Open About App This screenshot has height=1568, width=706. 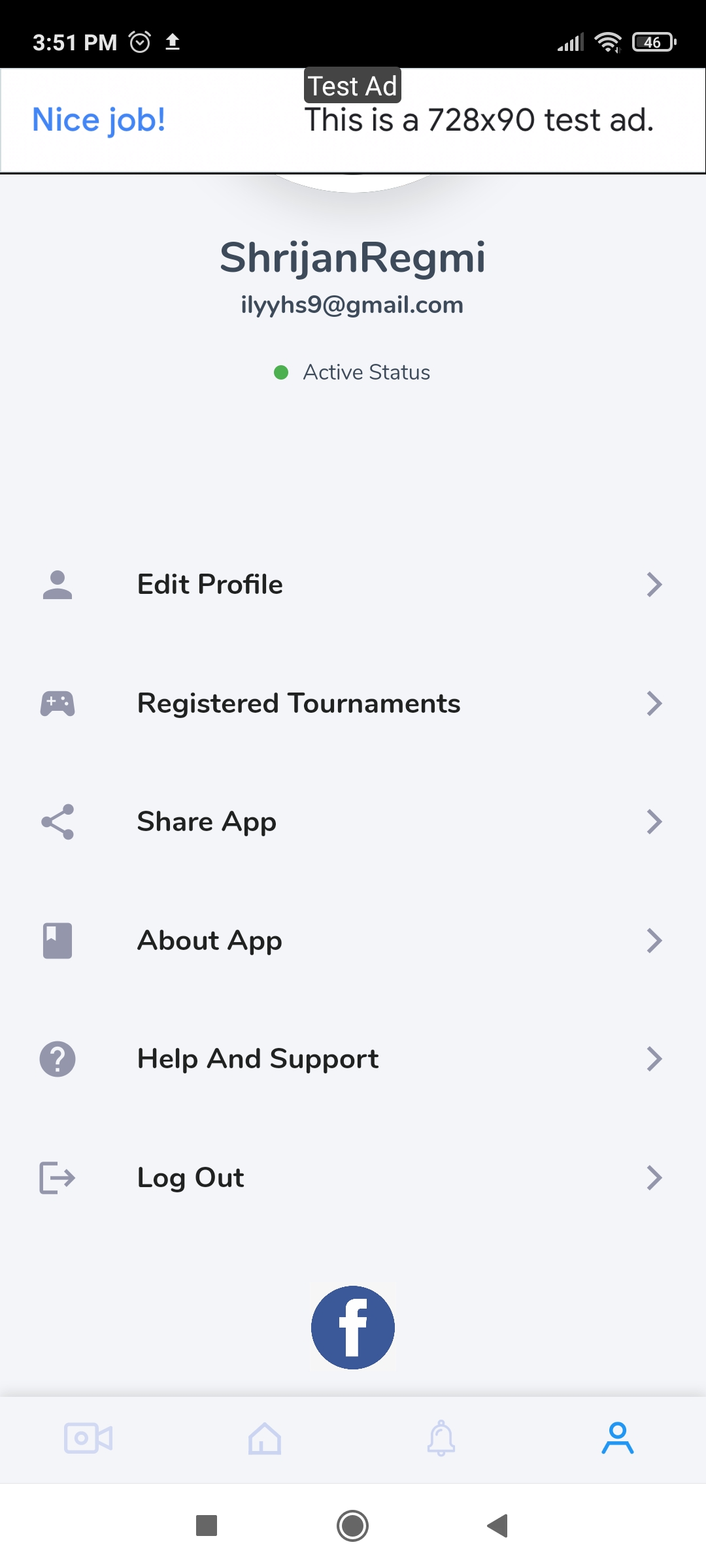pyautogui.click(x=353, y=941)
